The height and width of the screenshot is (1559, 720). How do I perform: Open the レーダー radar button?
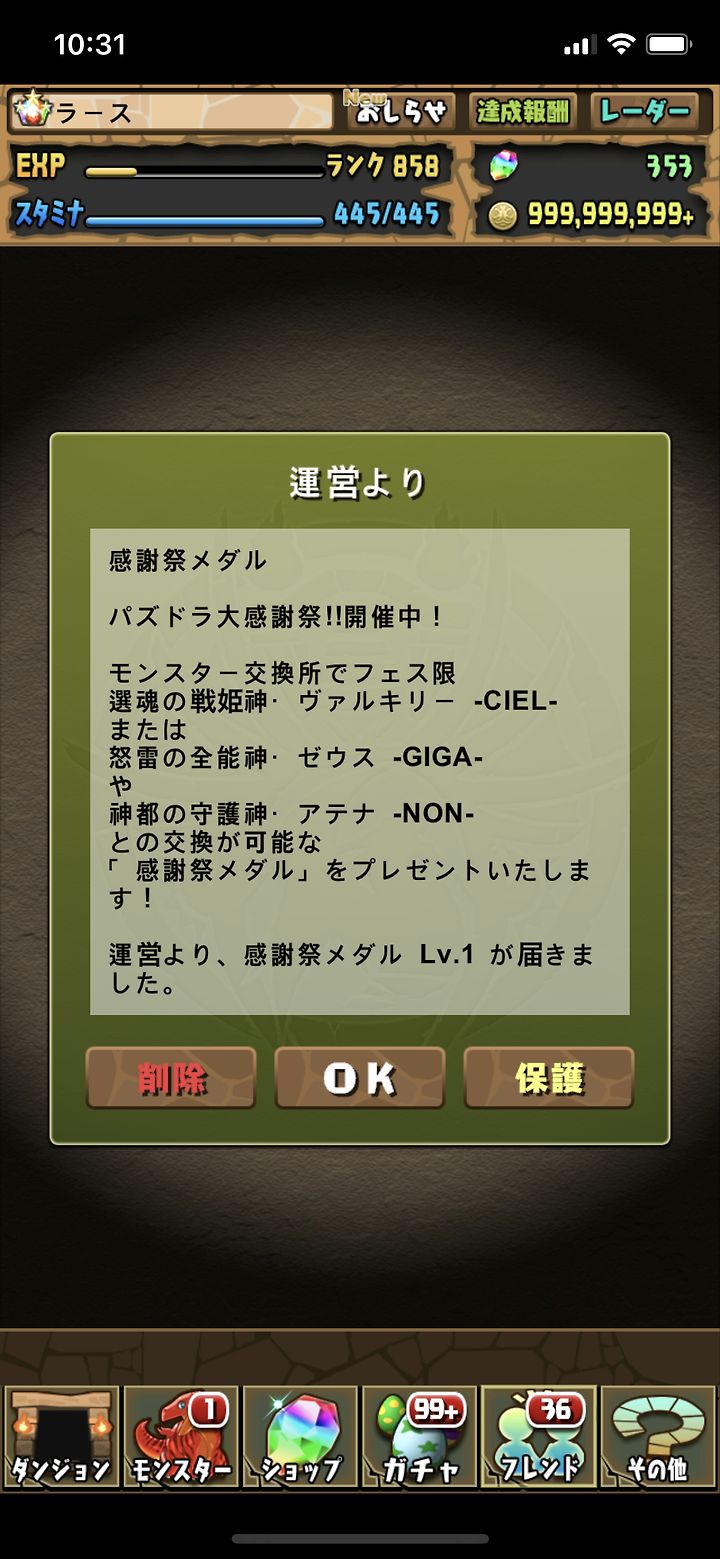coord(645,112)
